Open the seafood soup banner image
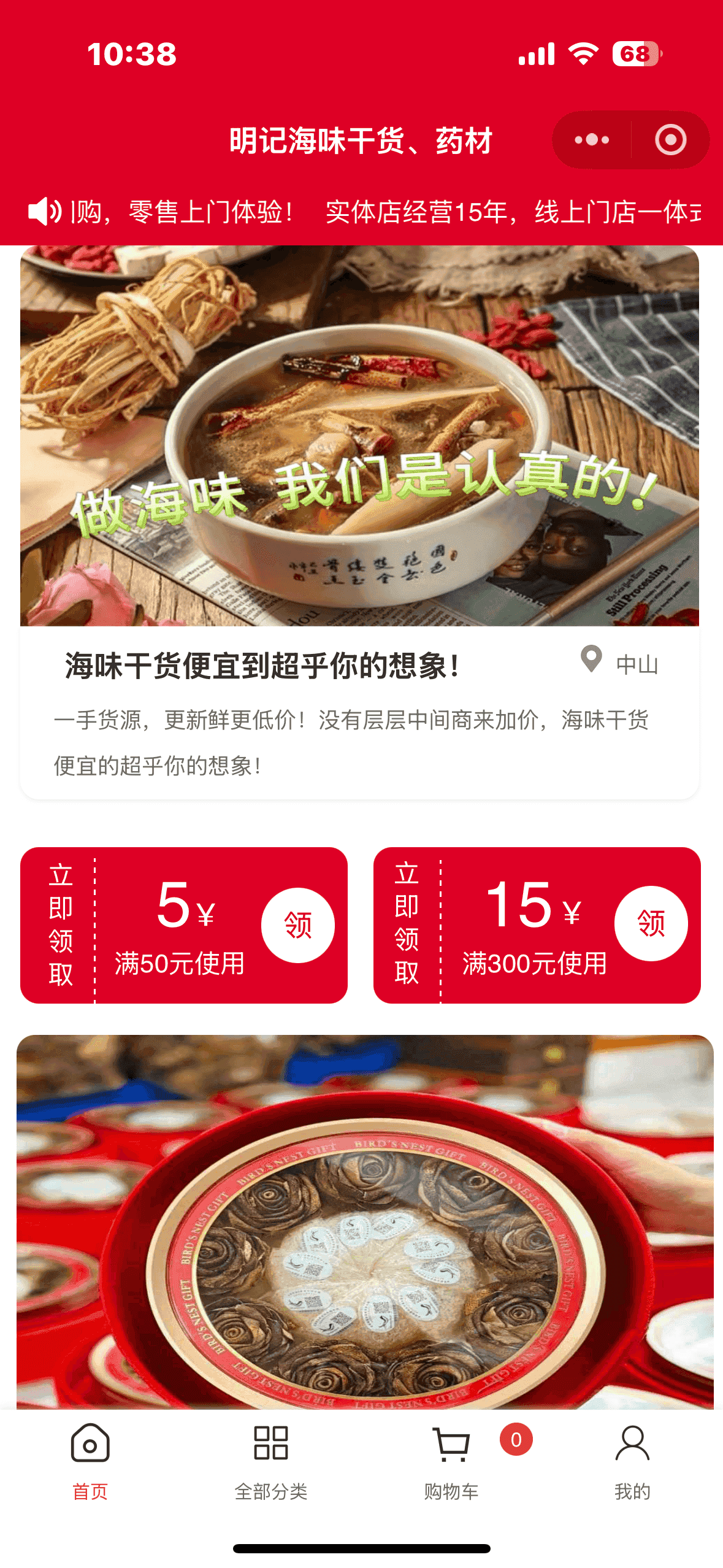723x1568 pixels. 359,436
